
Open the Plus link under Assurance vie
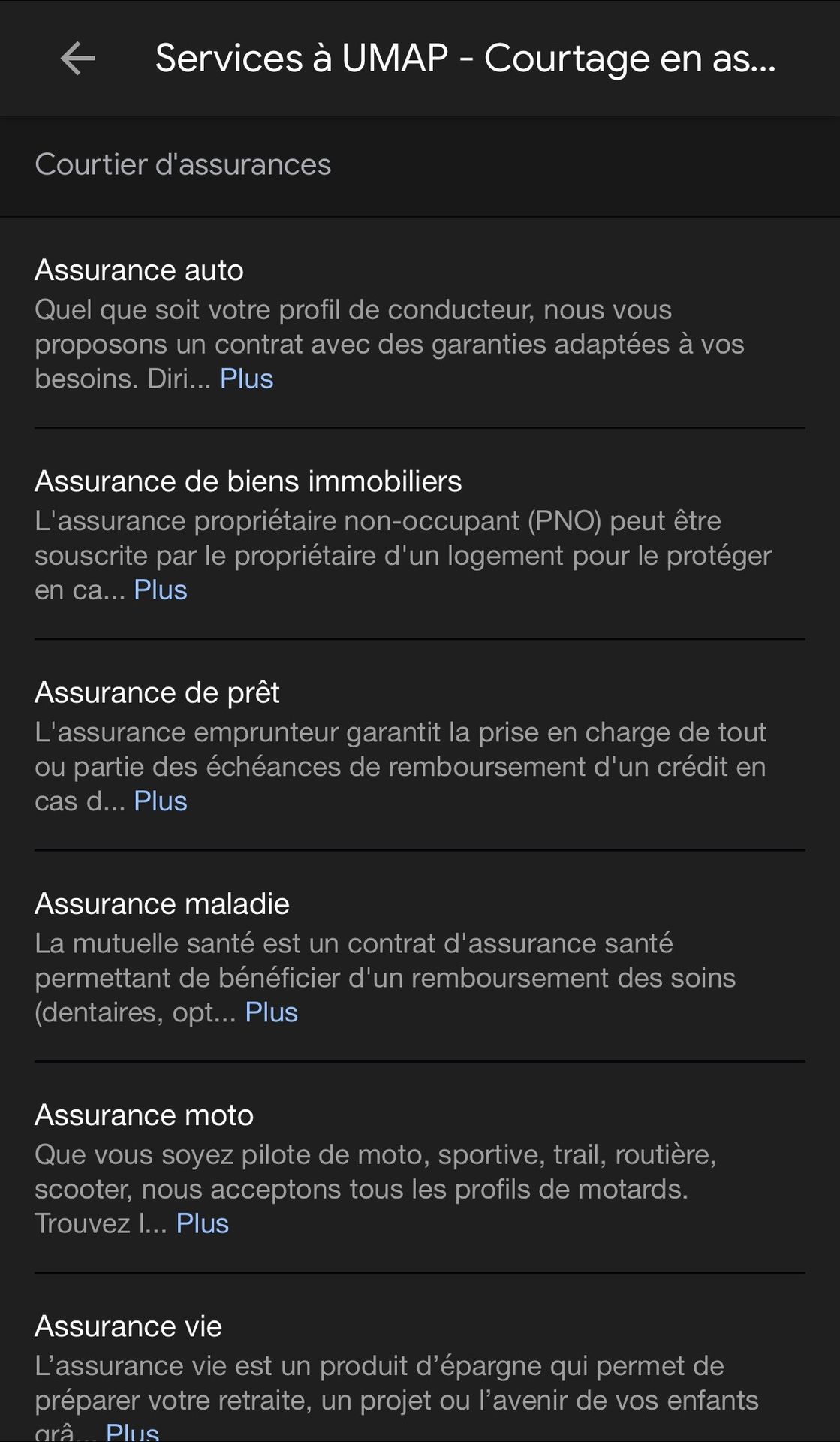(132, 1431)
